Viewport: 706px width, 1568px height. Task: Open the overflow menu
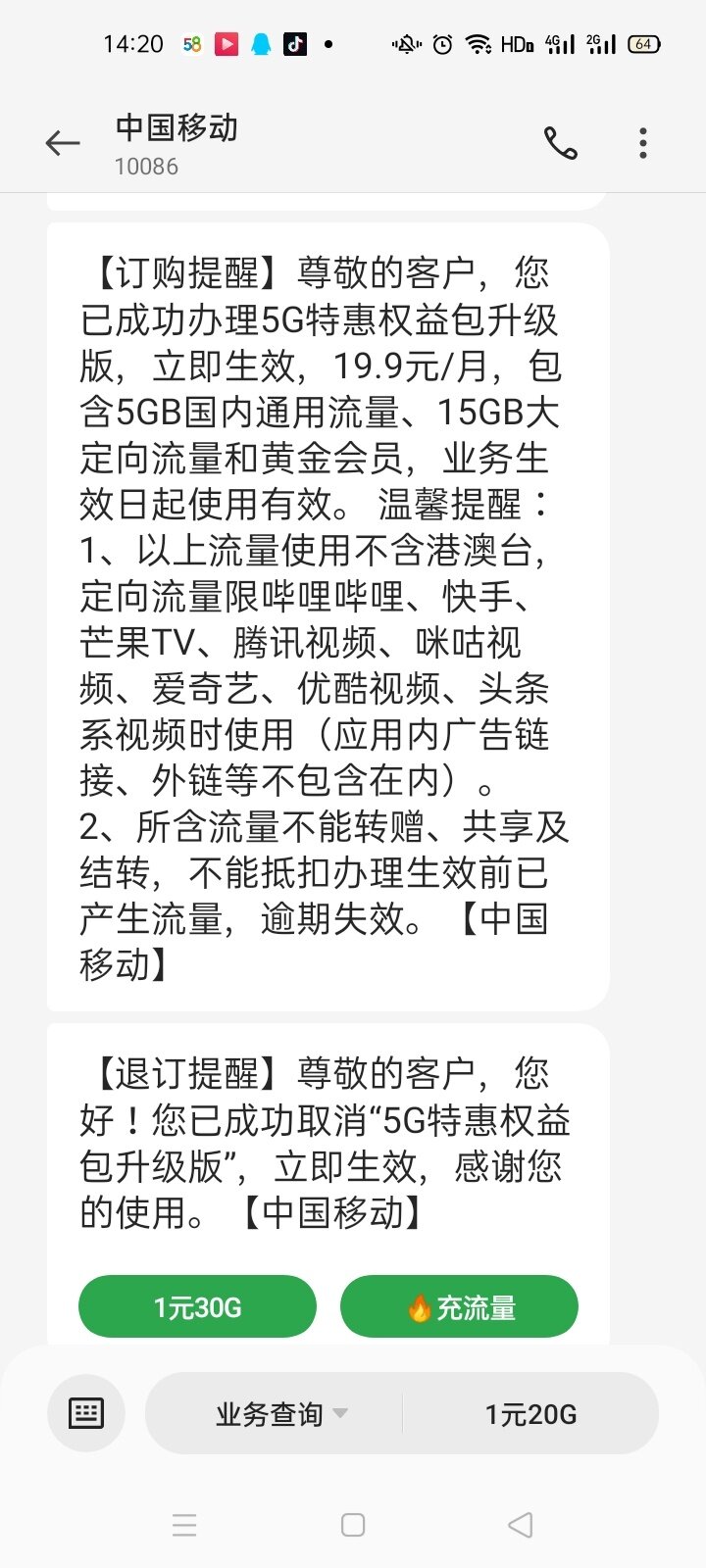coord(643,143)
